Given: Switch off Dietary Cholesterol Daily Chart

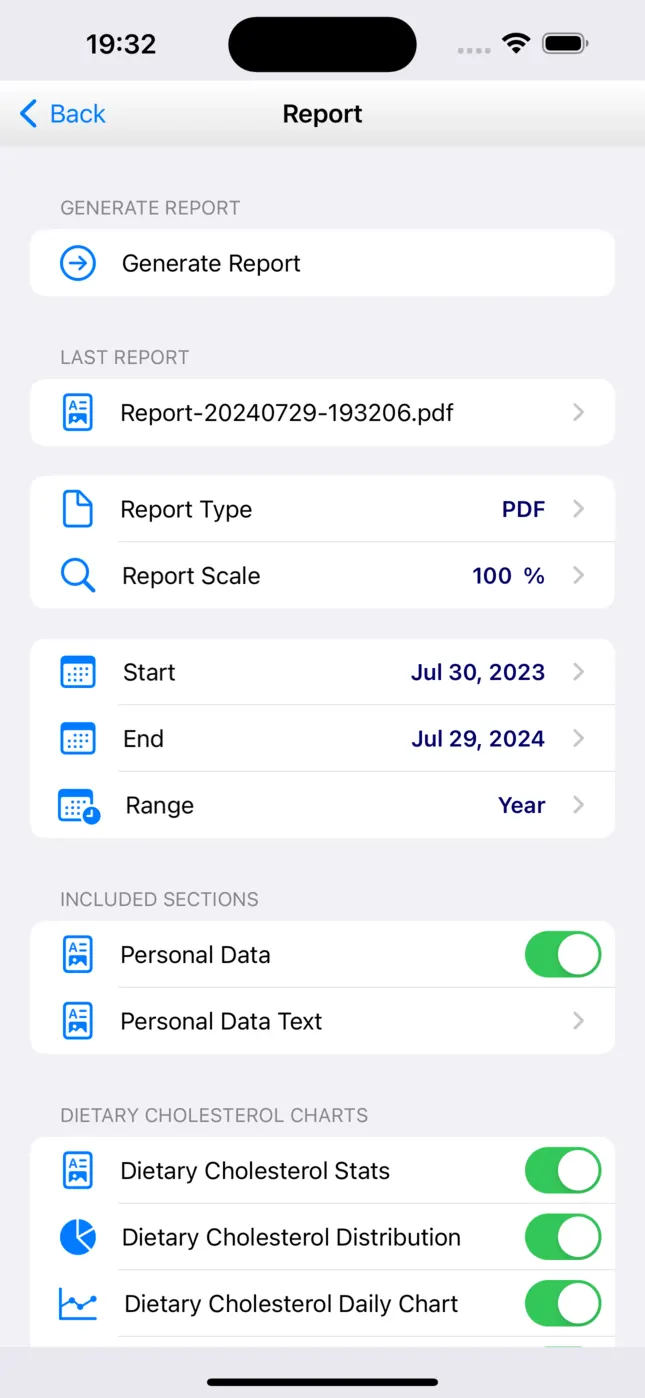Looking at the screenshot, I should click(563, 1303).
